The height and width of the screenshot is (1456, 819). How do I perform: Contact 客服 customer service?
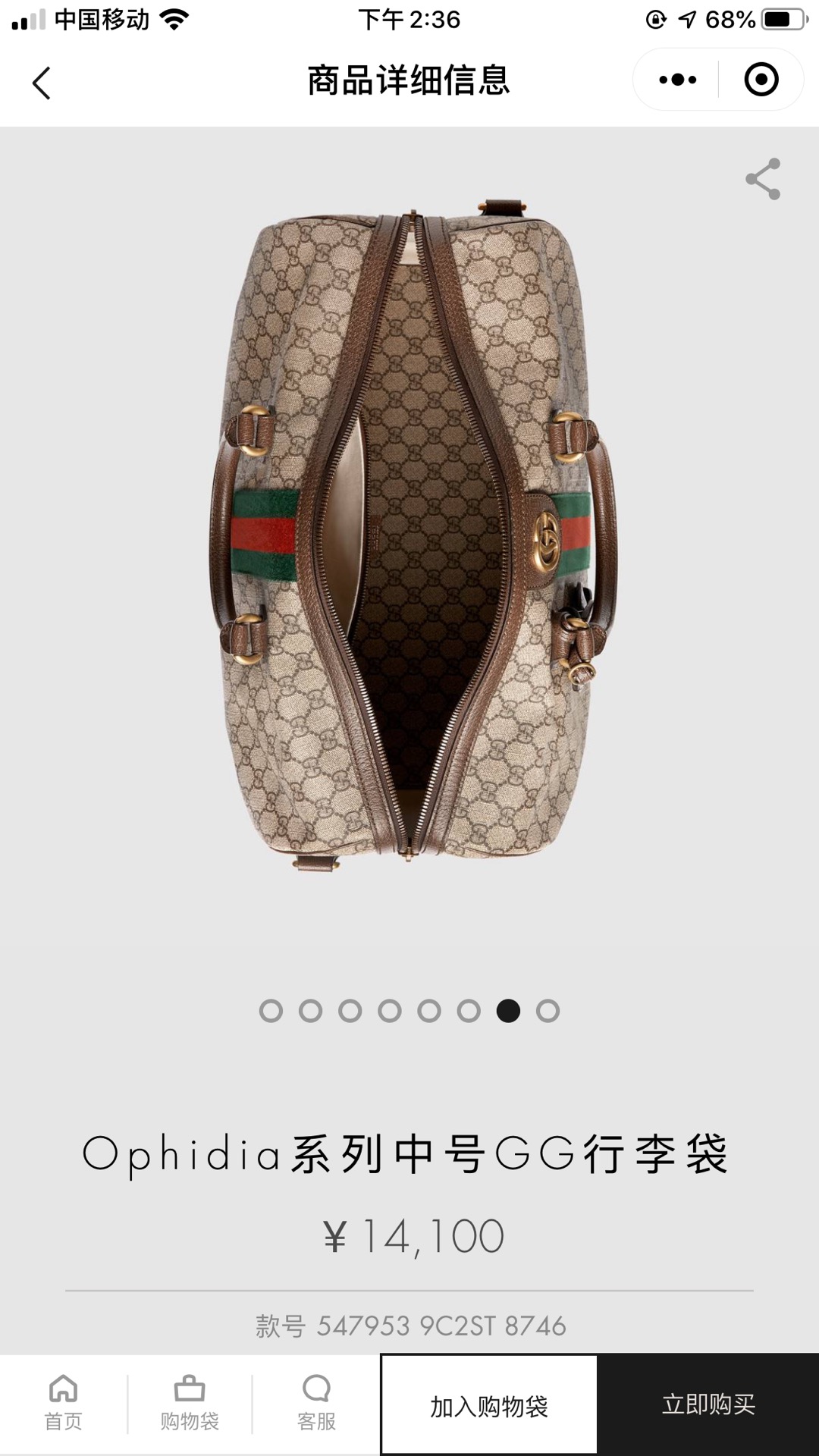(x=316, y=1404)
